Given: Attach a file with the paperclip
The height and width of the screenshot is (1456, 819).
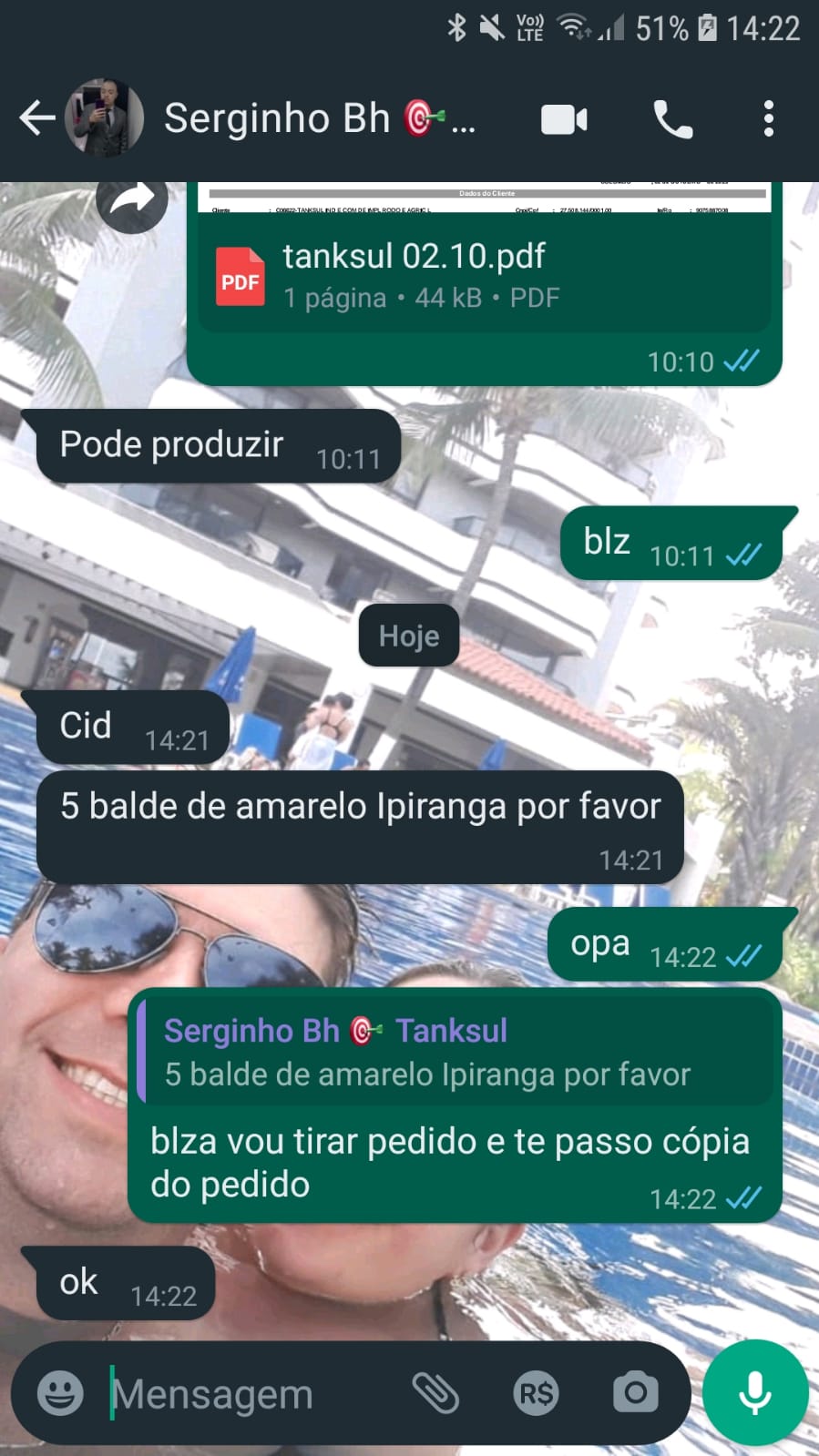Looking at the screenshot, I should [x=435, y=1393].
